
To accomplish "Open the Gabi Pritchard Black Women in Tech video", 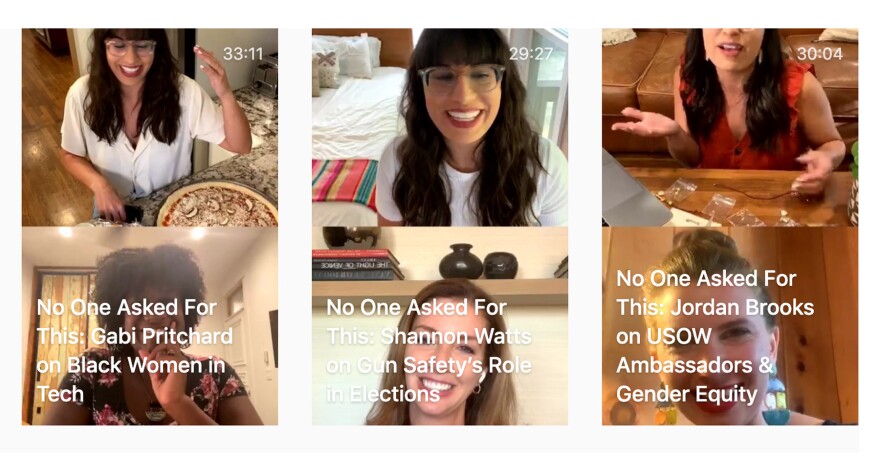I will click(x=150, y=227).
